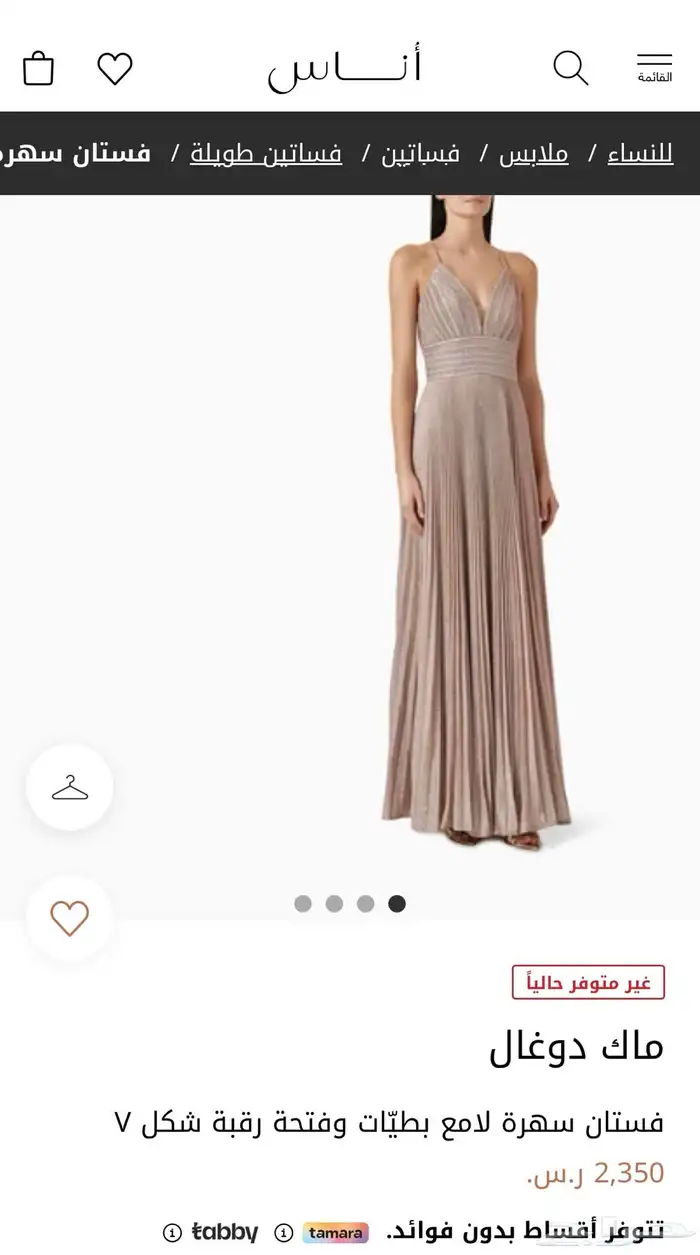Open the ماك دوغال brand page
The width and height of the screenshot is (700, 1255).
576,1047
